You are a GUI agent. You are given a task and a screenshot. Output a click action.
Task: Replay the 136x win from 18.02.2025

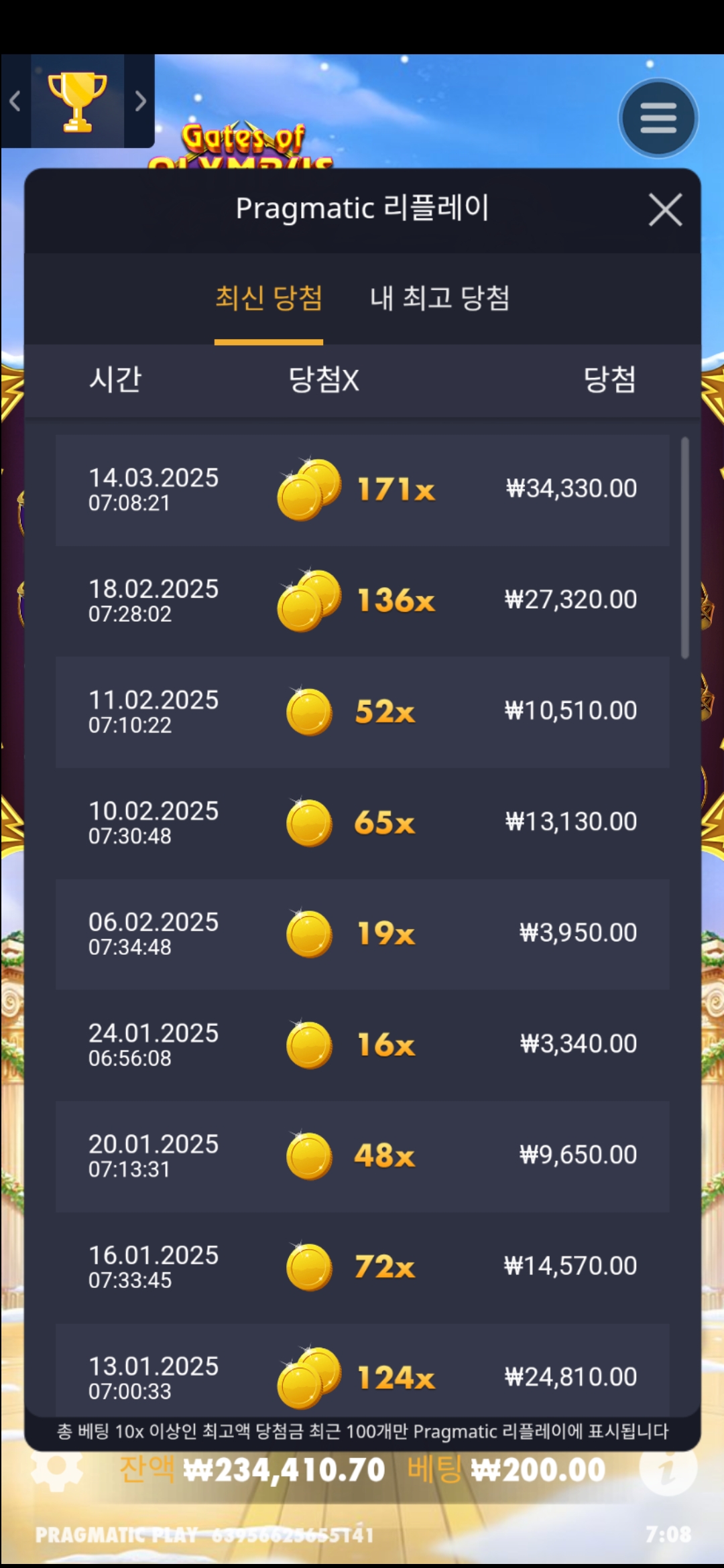tap(362, 600)
